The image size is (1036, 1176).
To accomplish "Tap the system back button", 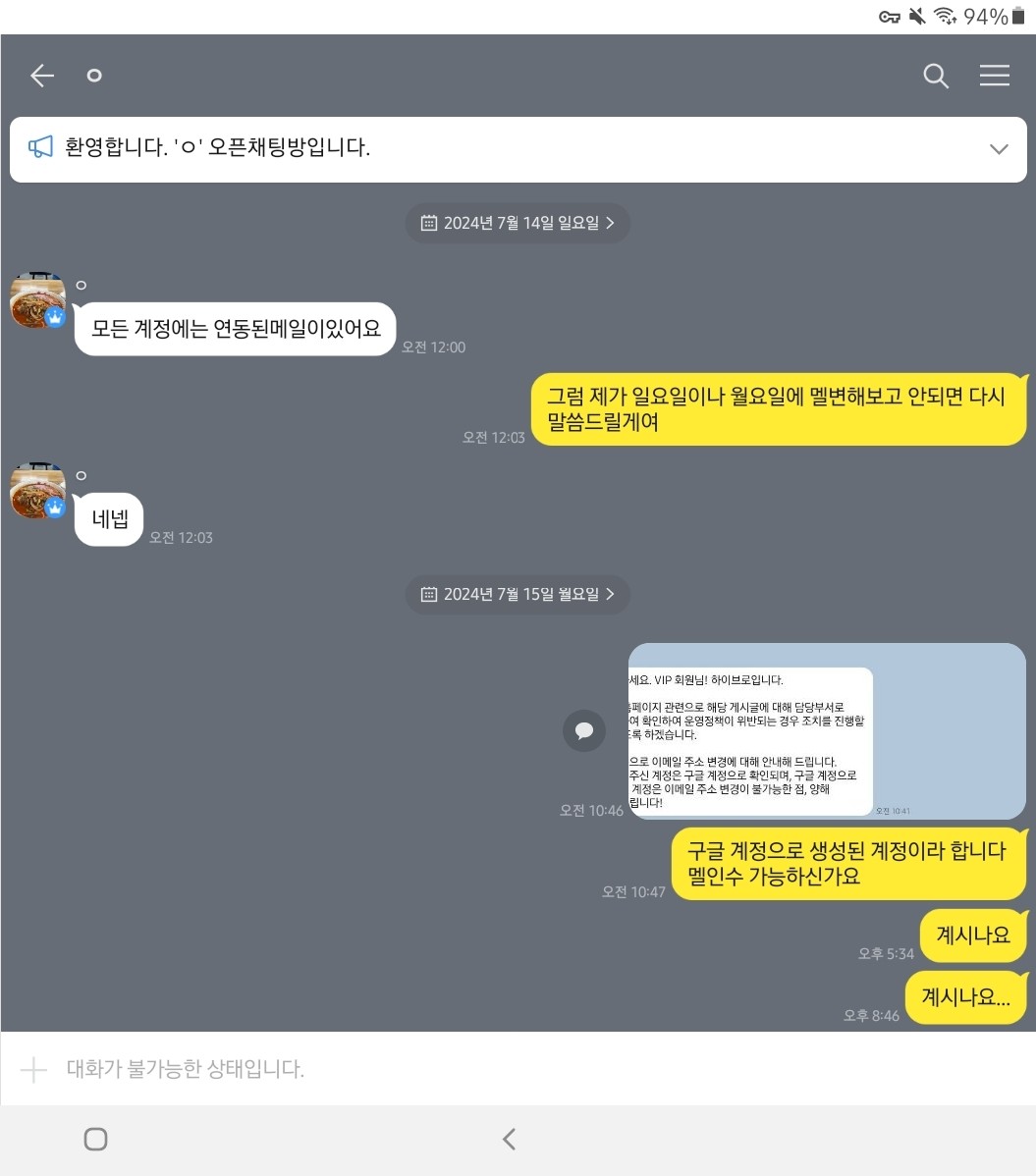I will (x=509, y=1139).
